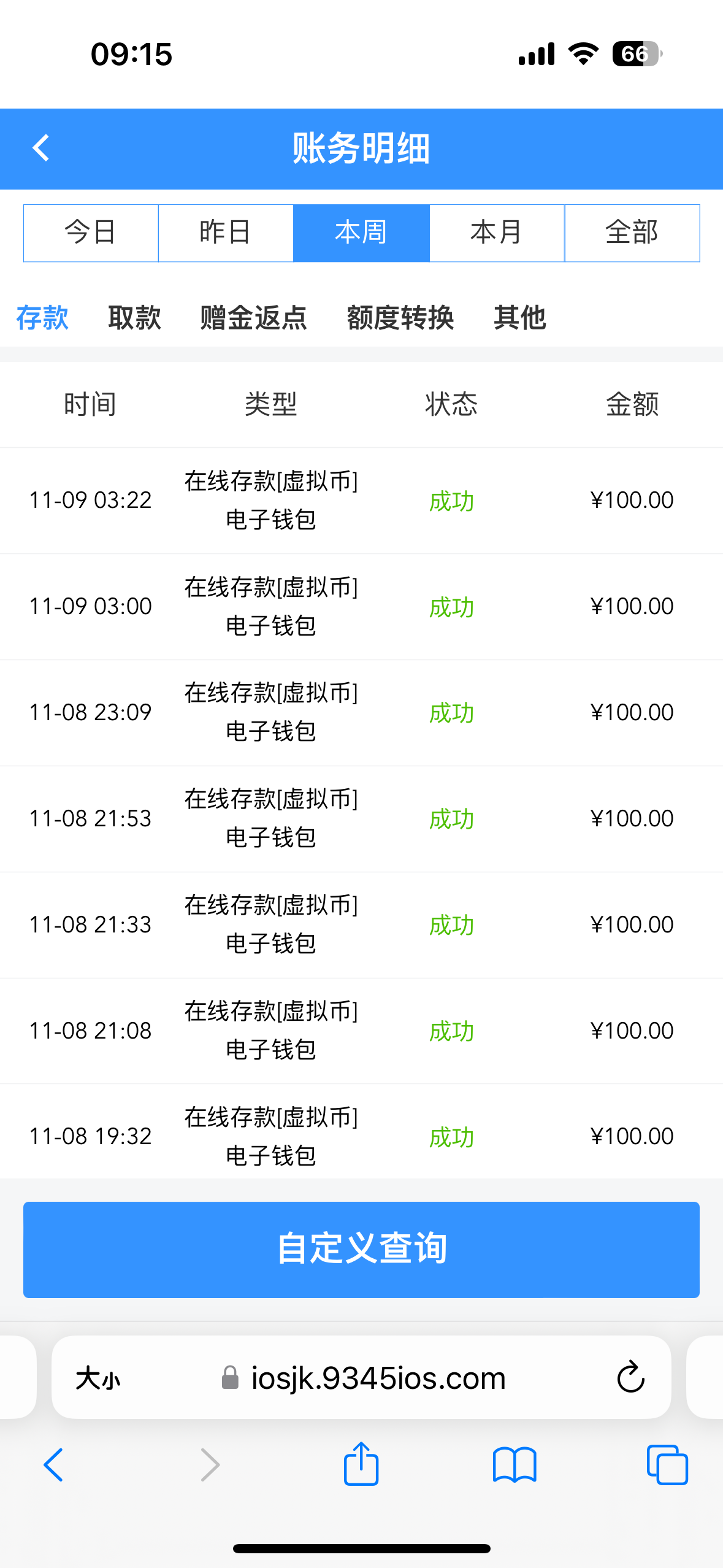Open the Safari share sheet
This screenshot has width=723, height=1568.
[x=361, y=1464]
